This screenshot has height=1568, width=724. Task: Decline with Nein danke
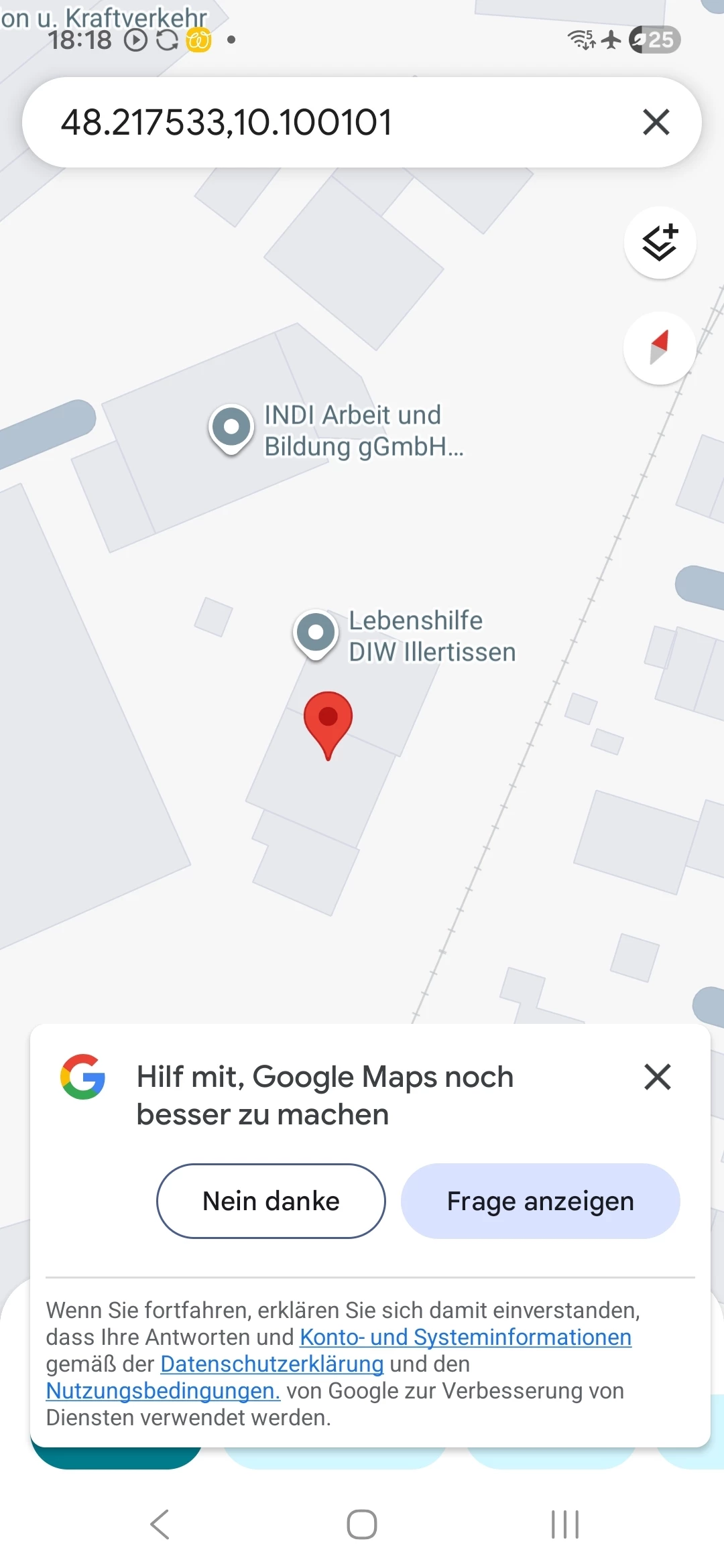point(271,1201)
